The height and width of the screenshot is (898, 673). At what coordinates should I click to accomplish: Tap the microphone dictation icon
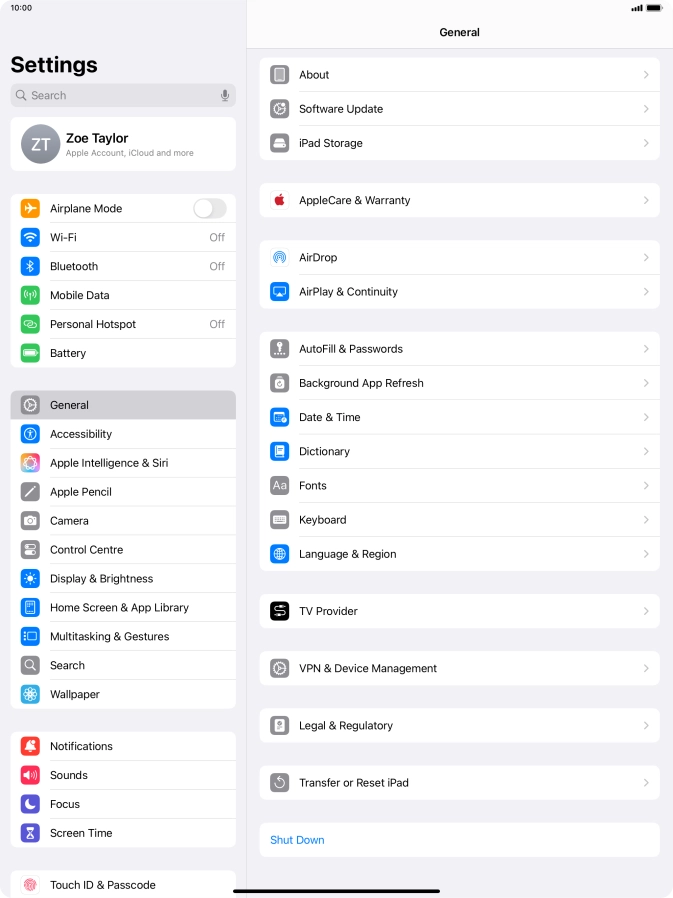point(225,95)
